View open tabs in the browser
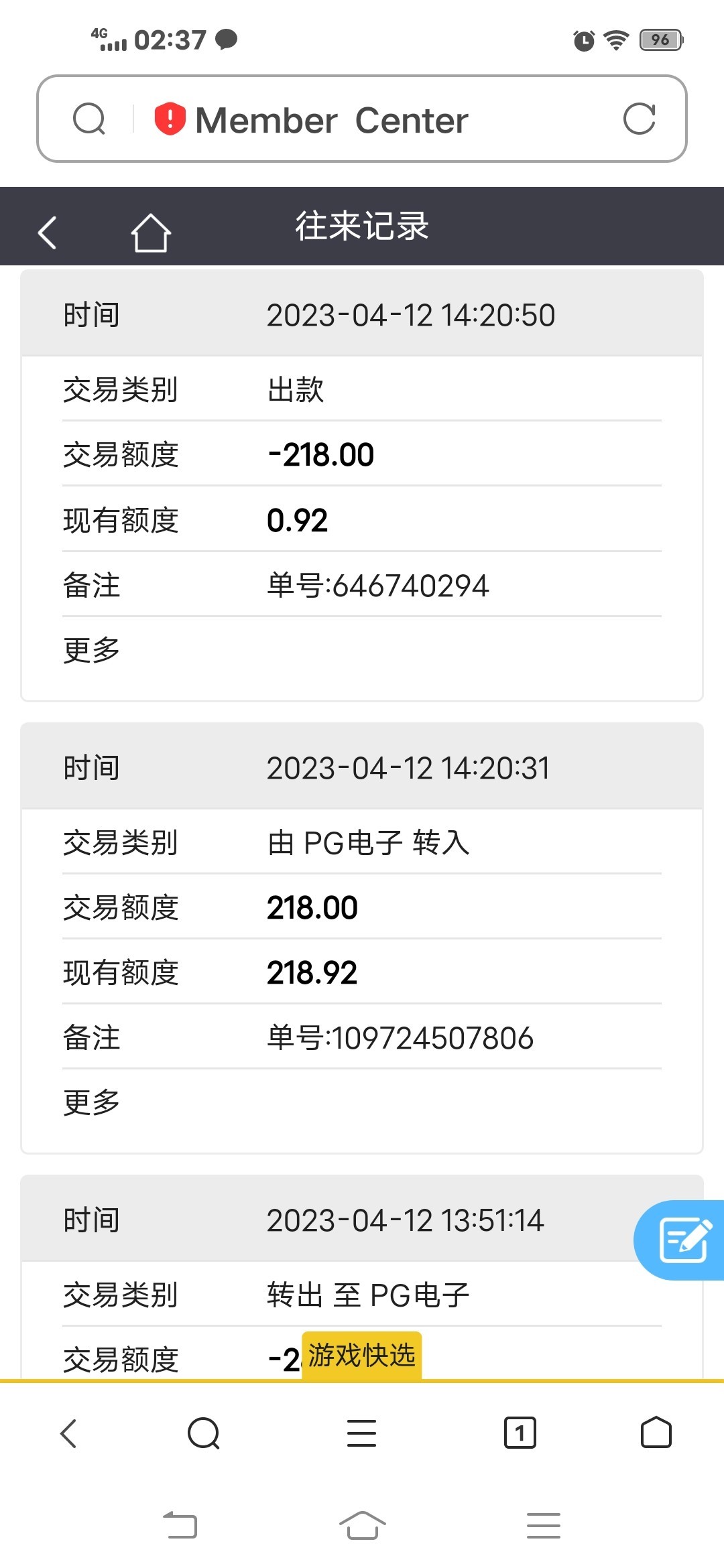Screen dimensions: 724x1568 pyautogui.click(x=520, y=1433)
